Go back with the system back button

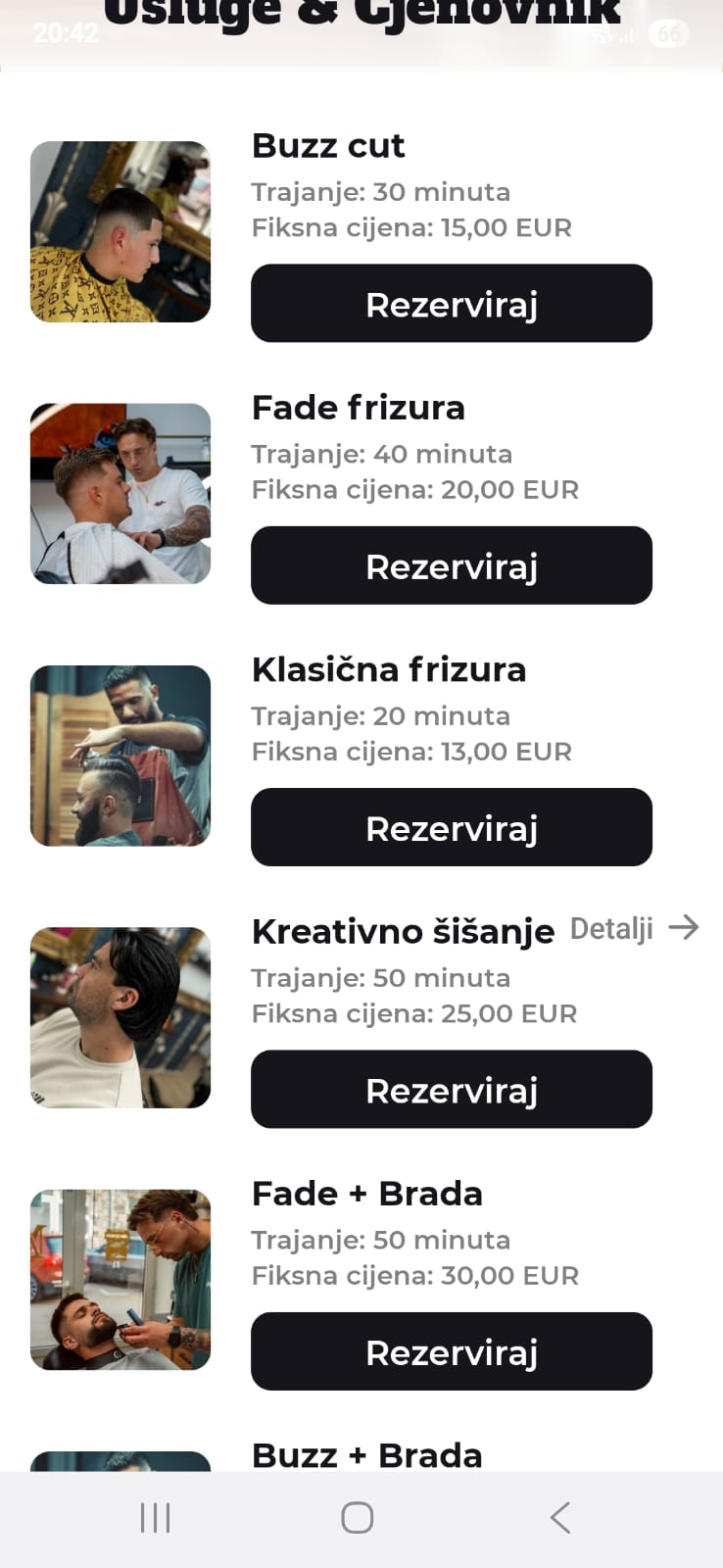tap(559, 1517)
